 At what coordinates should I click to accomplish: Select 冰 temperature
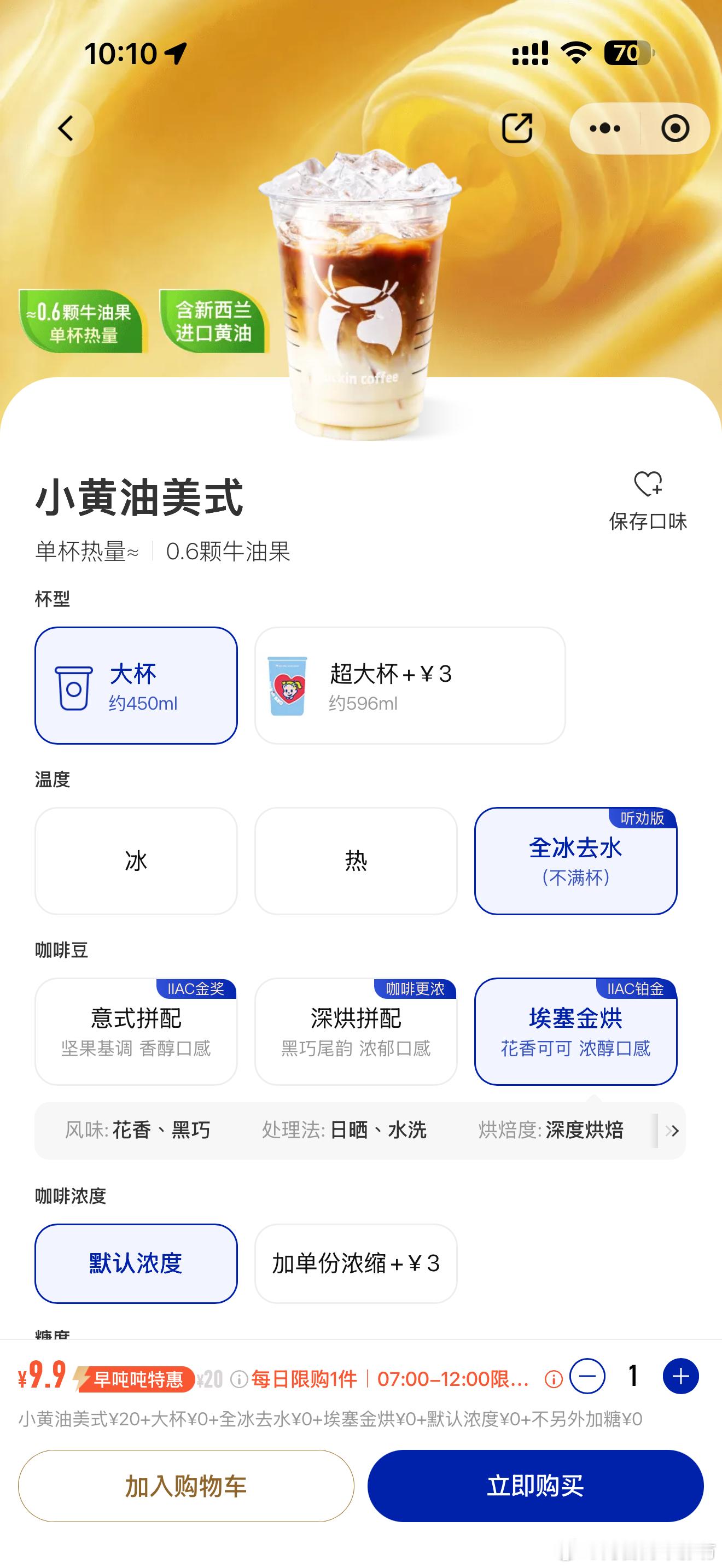[136, 861]
